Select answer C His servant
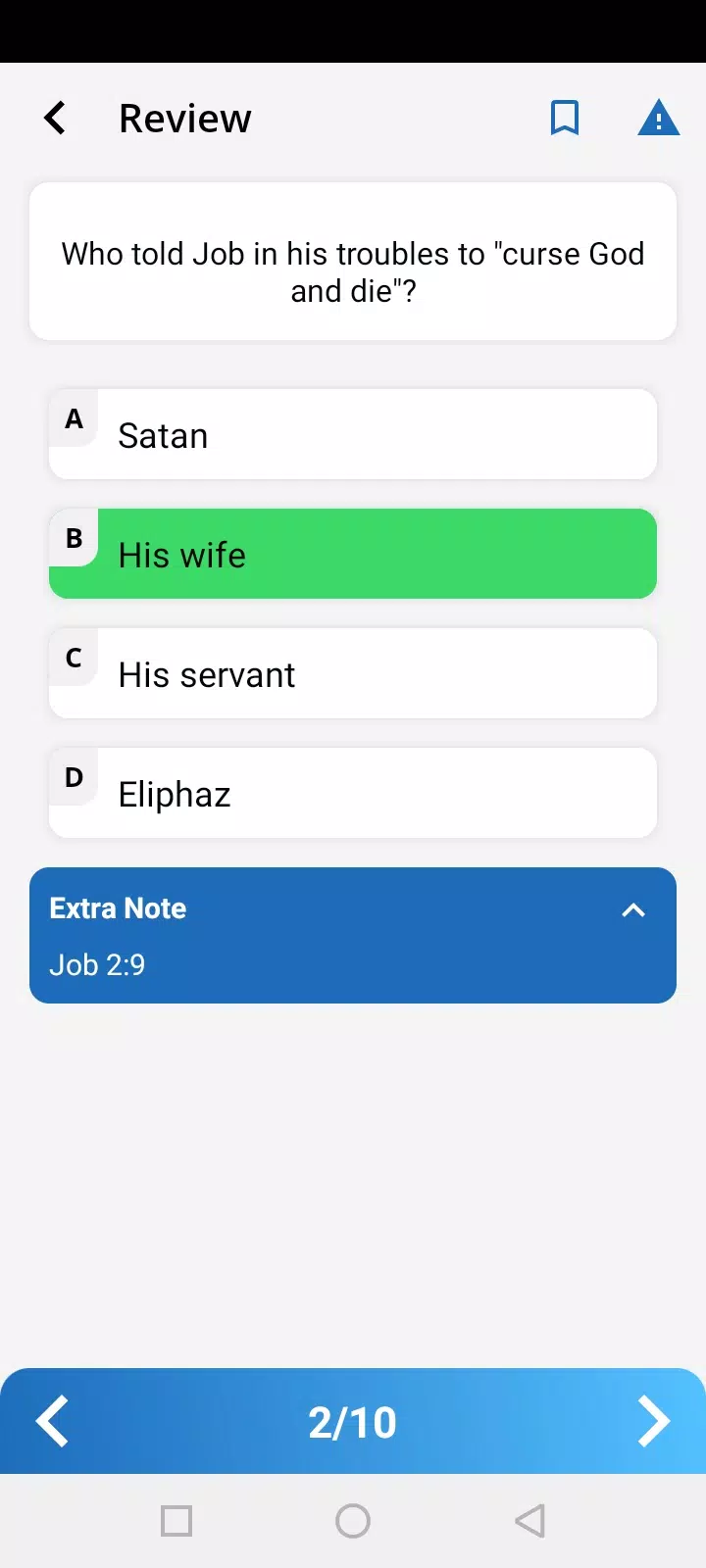The image size is (706, 1568). coord(353,673)
